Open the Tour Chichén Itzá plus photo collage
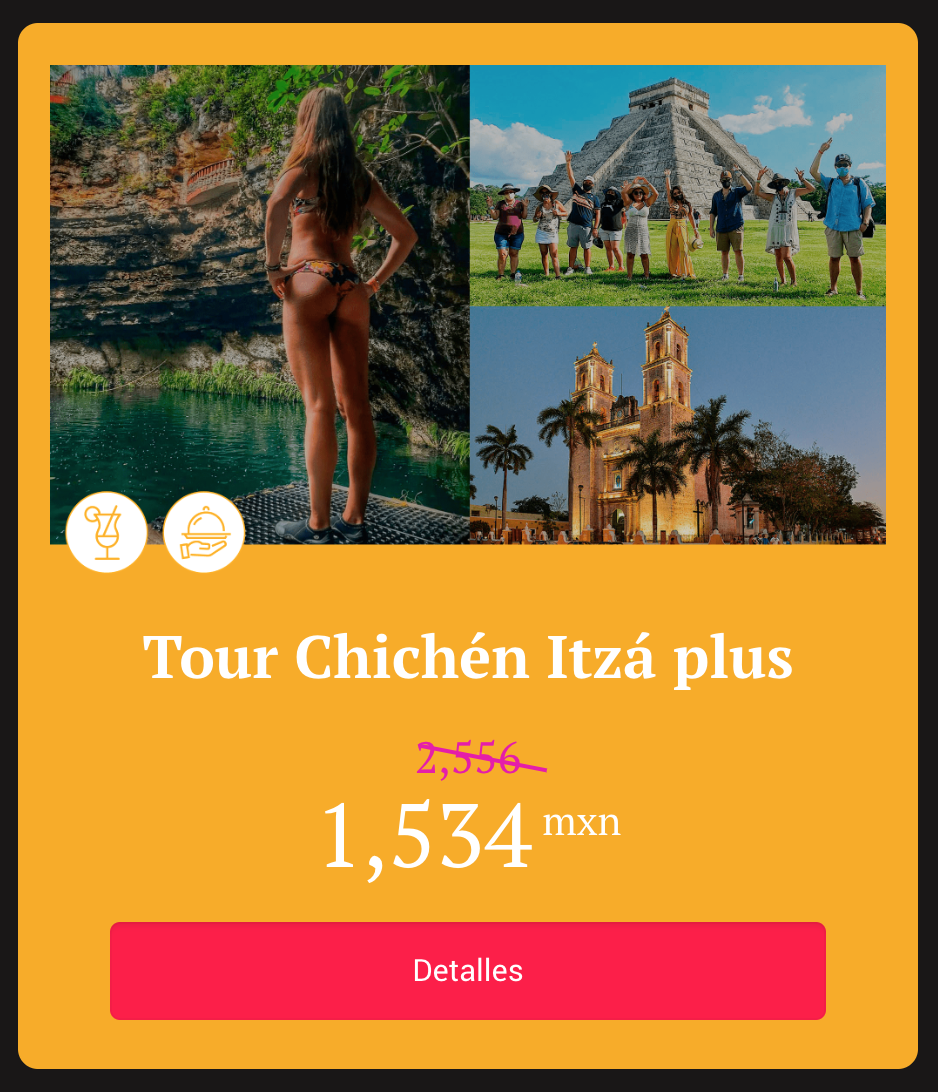Viewport: 938px width, 1092px height. [468, 304]
